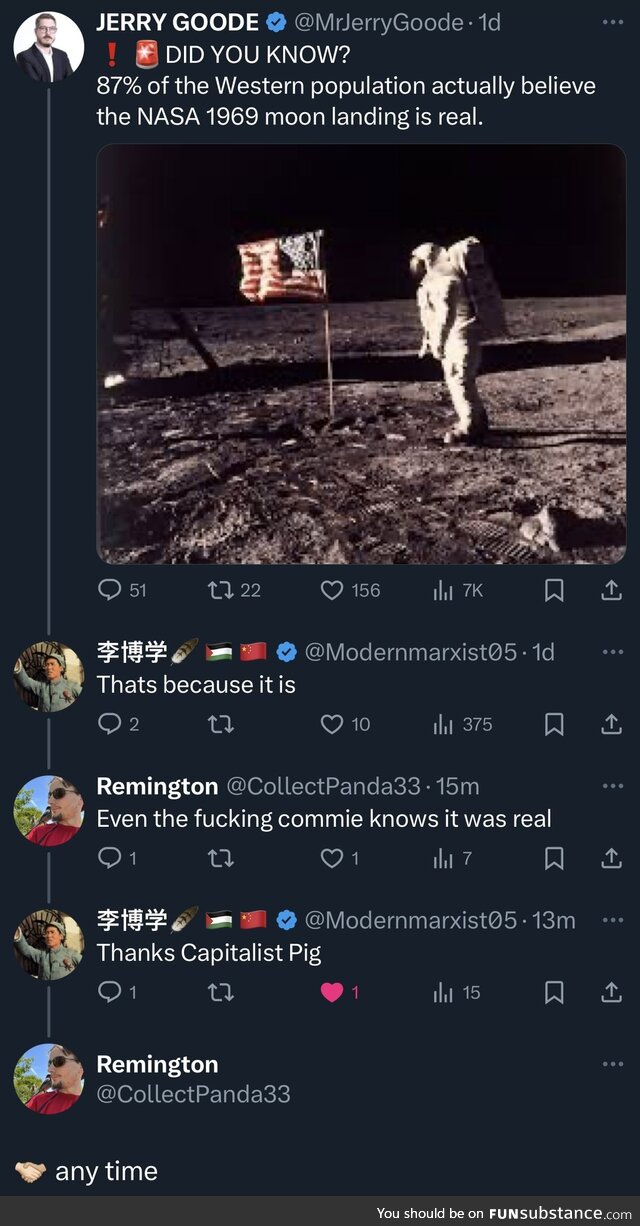Reply to Jerry Goode's tweet with 51 comments
The height and width of the screenshot is (1226, 640).
109,591
